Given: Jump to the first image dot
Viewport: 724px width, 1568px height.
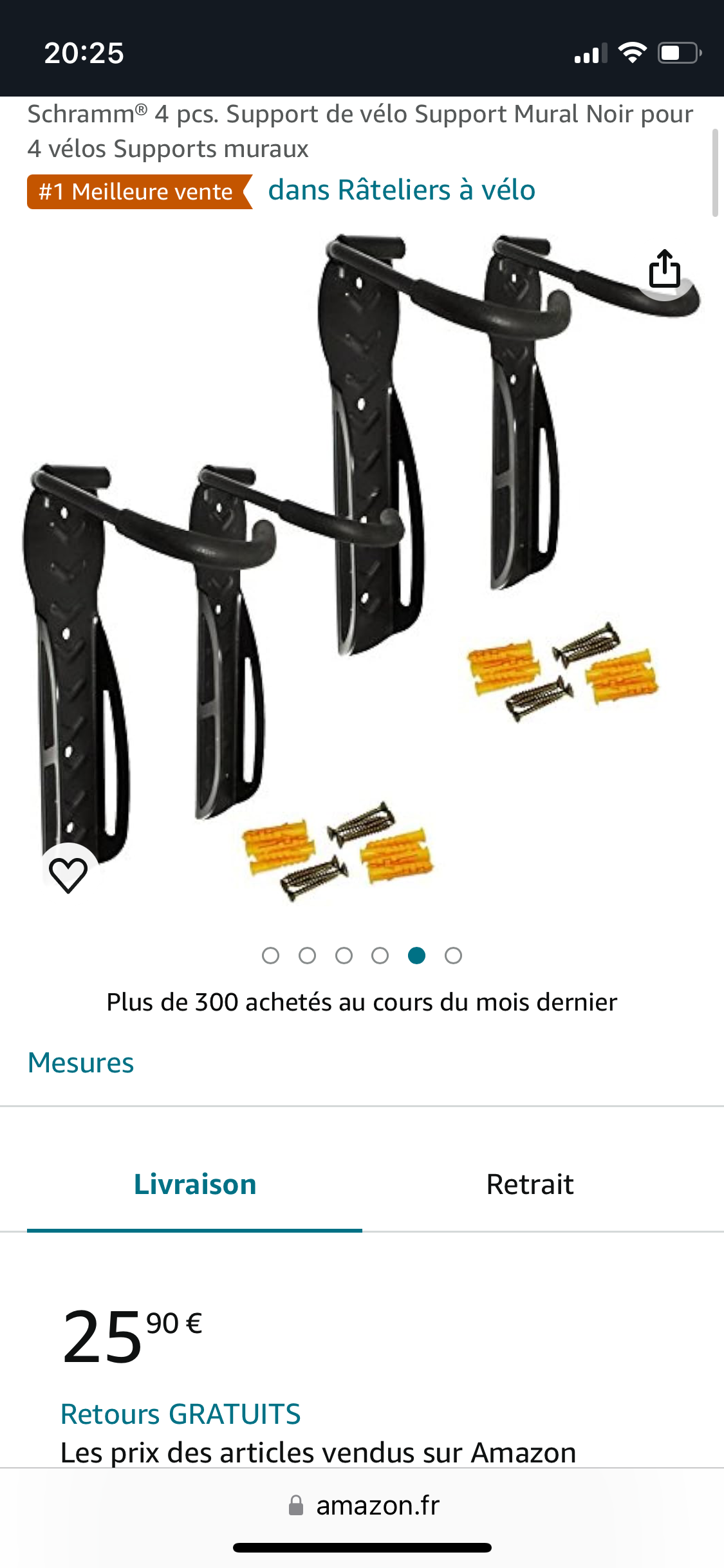Looking at the screenshot, I should (x=270, y=956).
